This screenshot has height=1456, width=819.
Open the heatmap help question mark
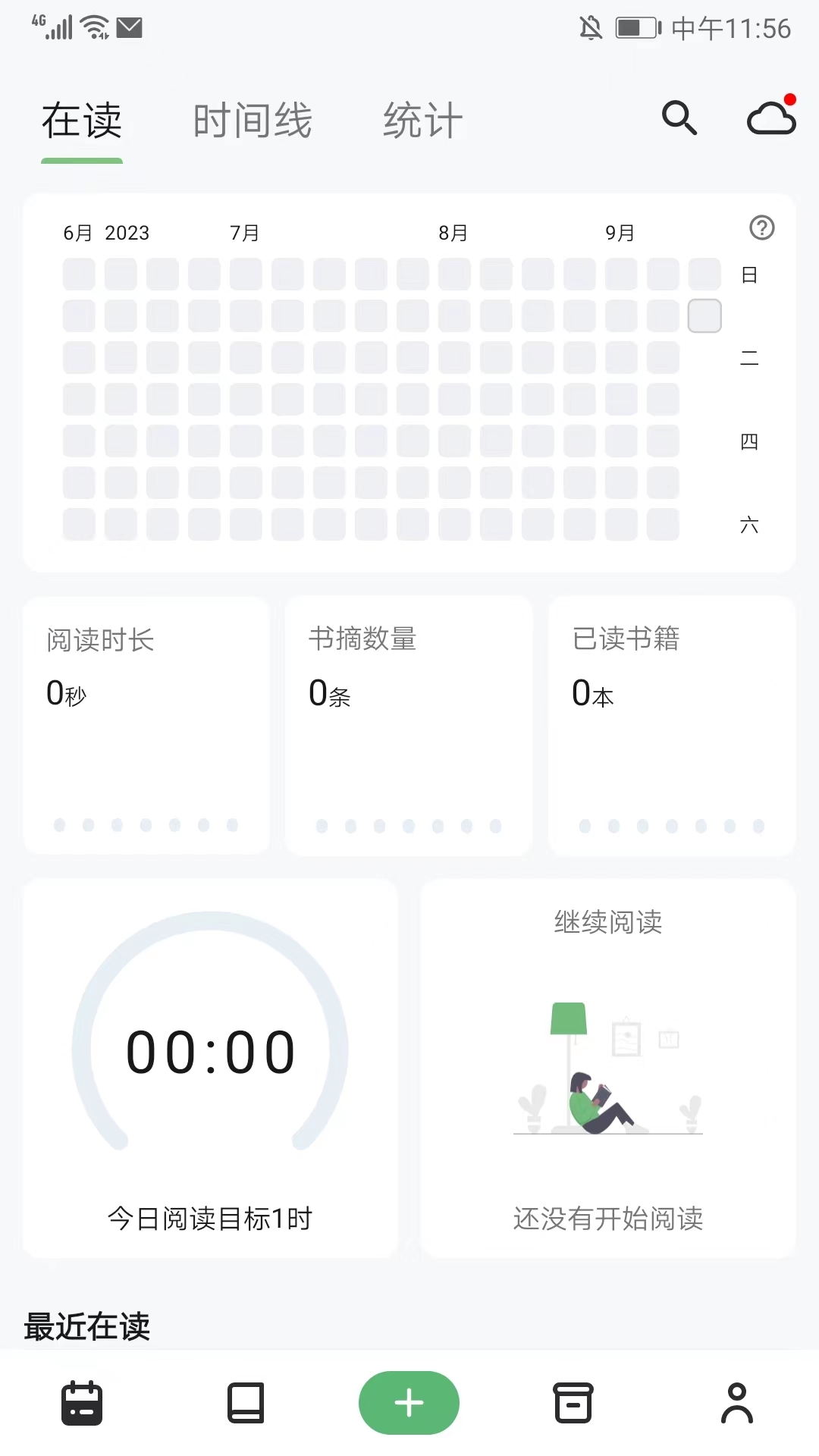pyautogui.click(x=762, y=228)
